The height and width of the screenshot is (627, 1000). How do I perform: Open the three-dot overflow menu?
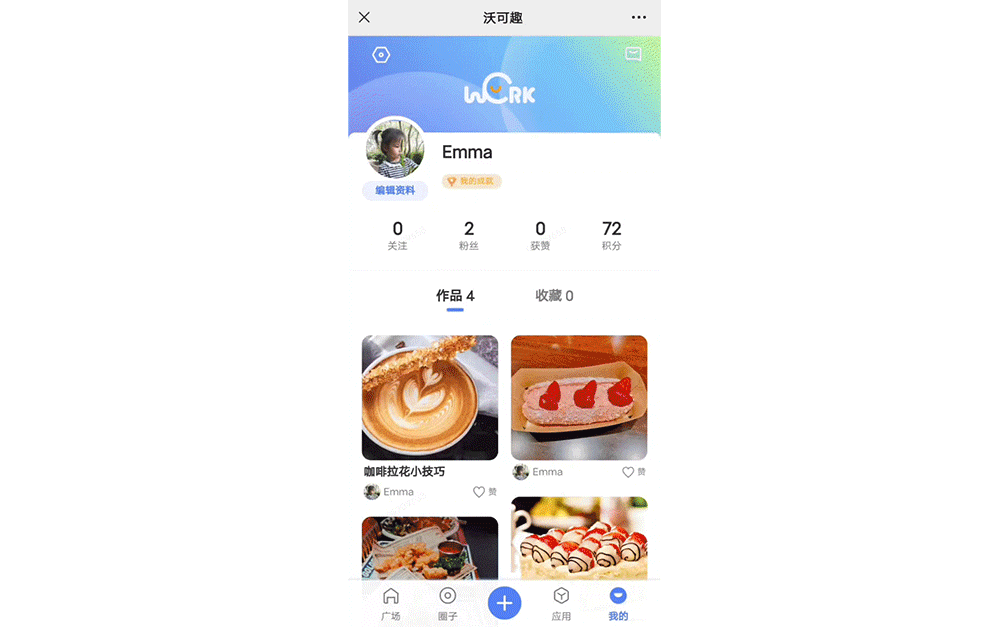click(639, 17)
